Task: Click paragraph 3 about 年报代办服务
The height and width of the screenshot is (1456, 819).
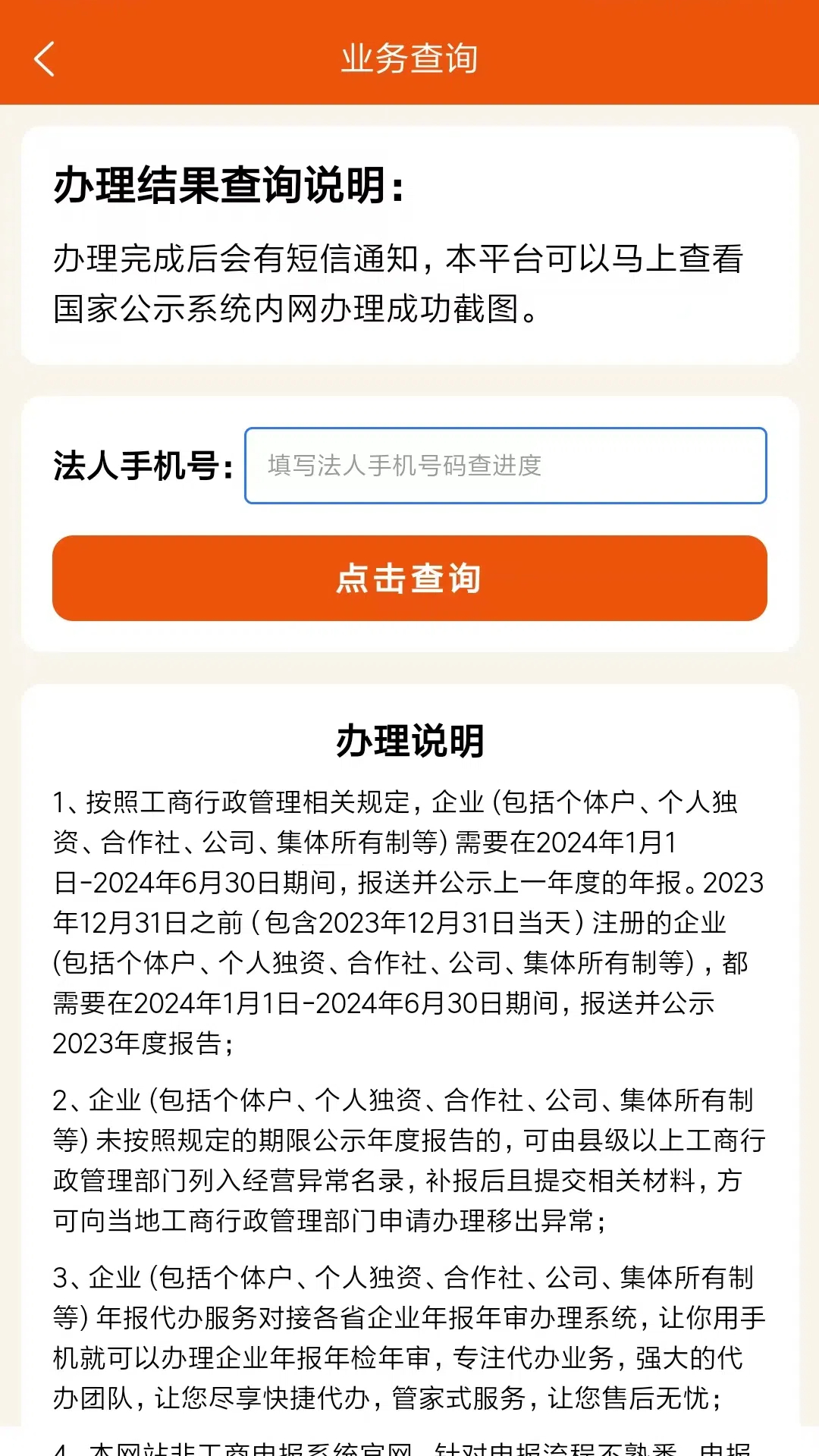Action: click(409, 1335)
